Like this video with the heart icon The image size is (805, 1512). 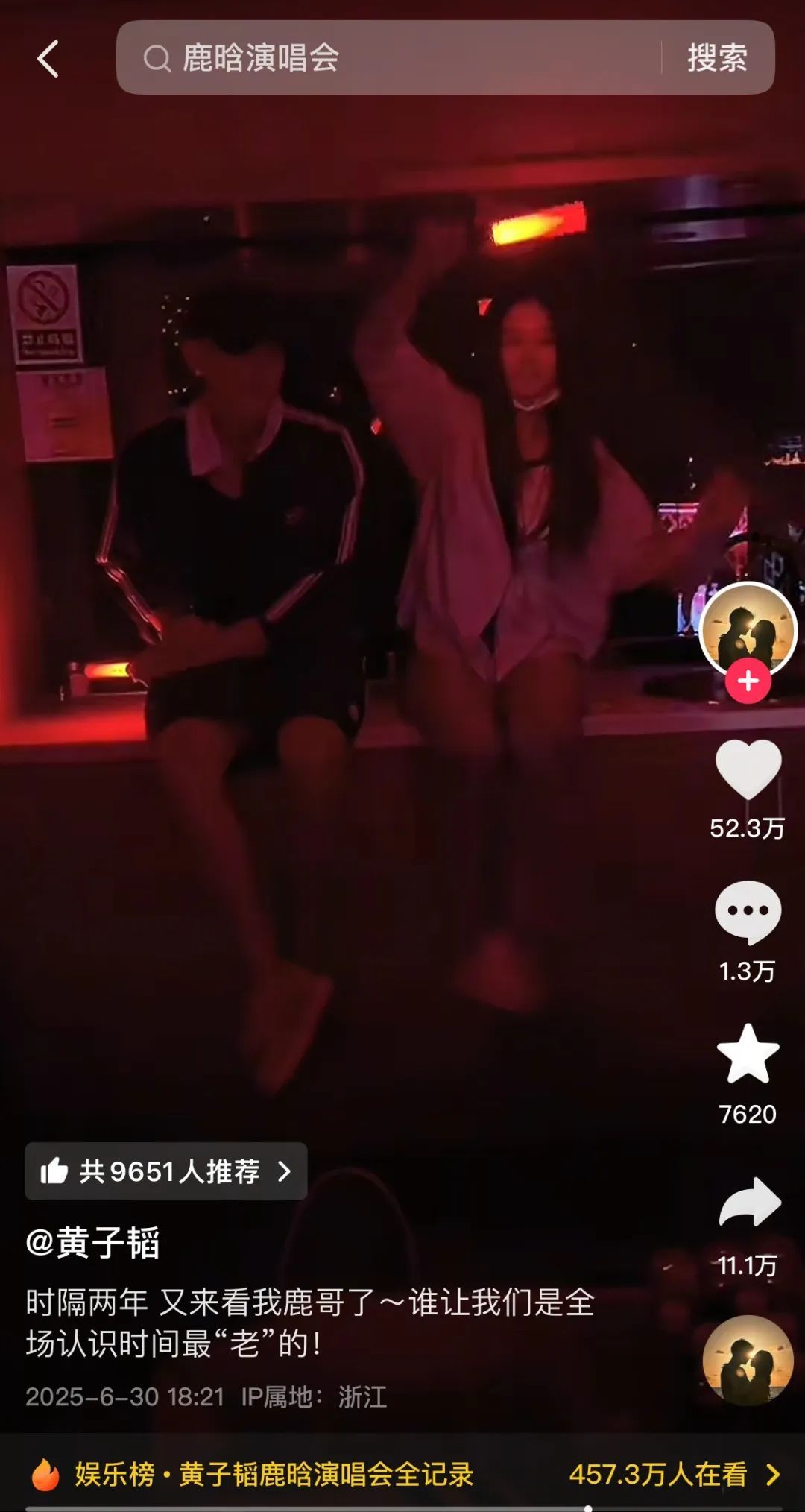748,770
